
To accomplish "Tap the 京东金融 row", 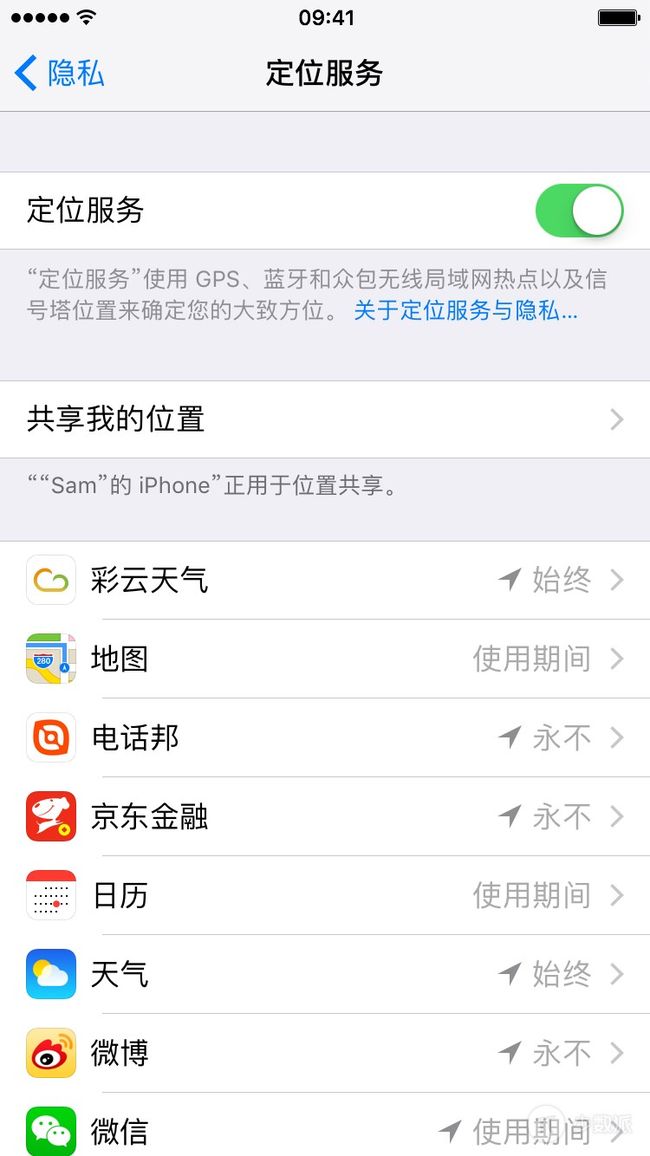I will [325, 816].
